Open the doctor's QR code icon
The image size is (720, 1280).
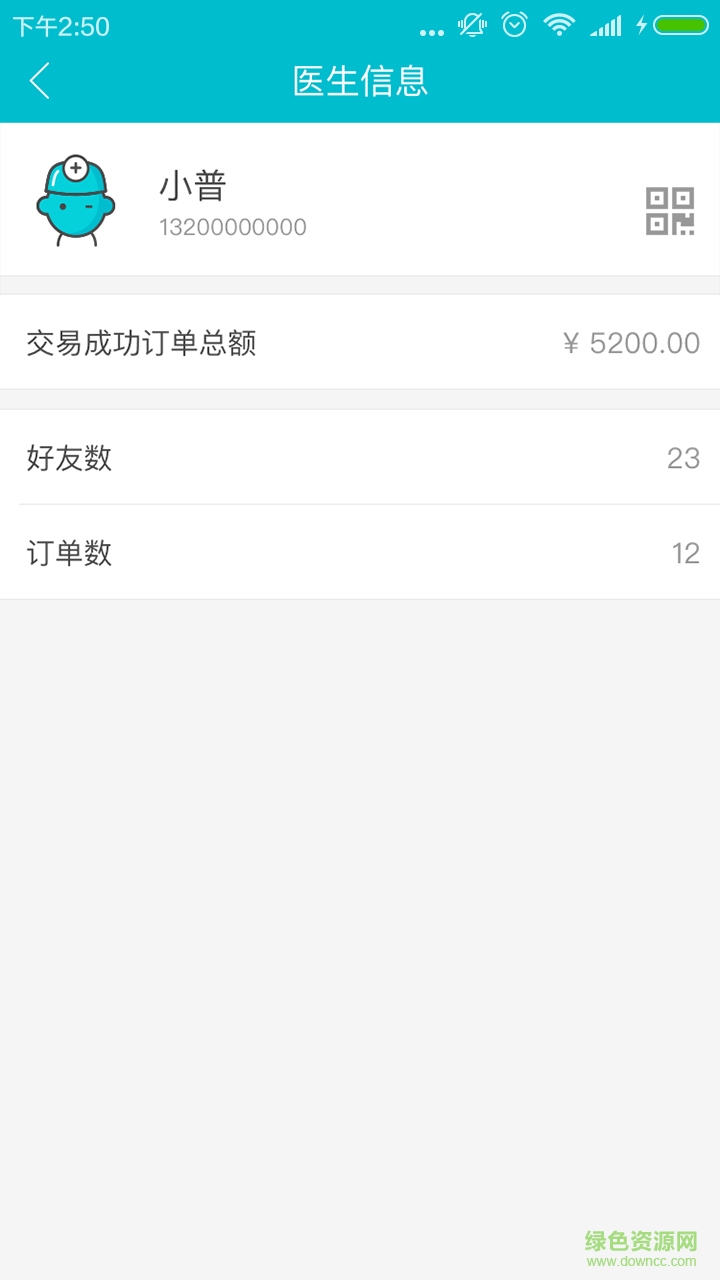(669, 211)
